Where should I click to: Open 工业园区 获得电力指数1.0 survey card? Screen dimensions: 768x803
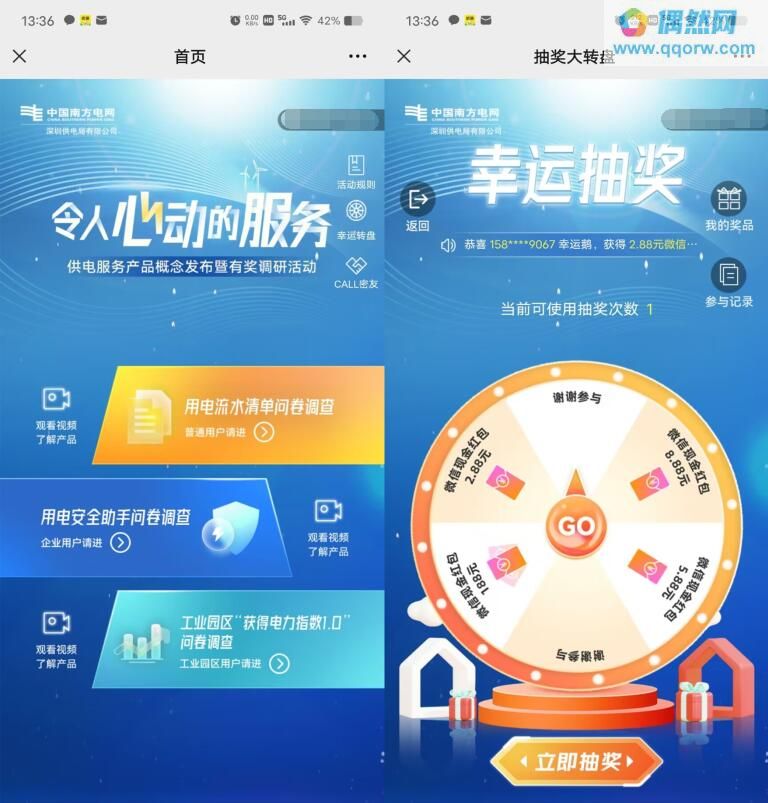pyautogui.click(x=245, y=640)
